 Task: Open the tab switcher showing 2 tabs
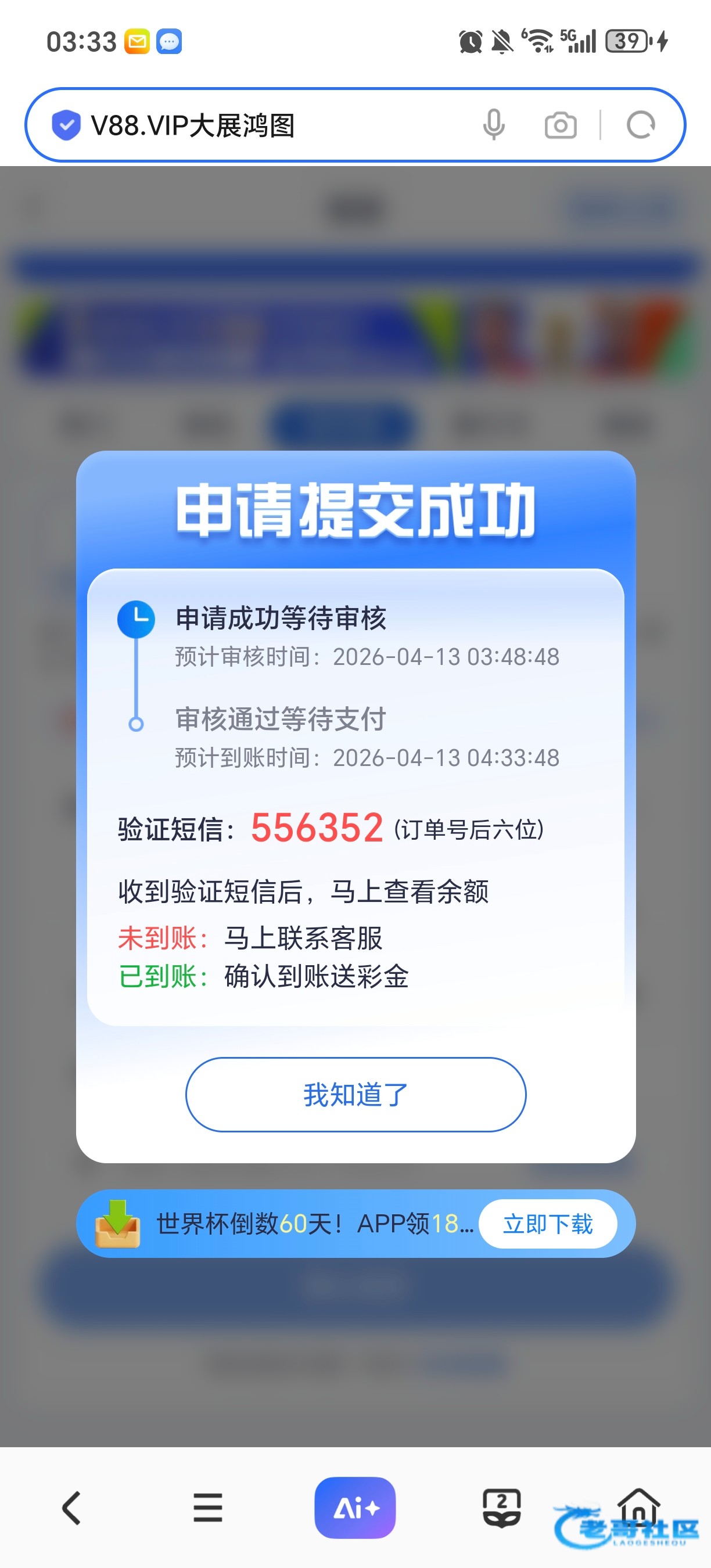click(502, 1508)
